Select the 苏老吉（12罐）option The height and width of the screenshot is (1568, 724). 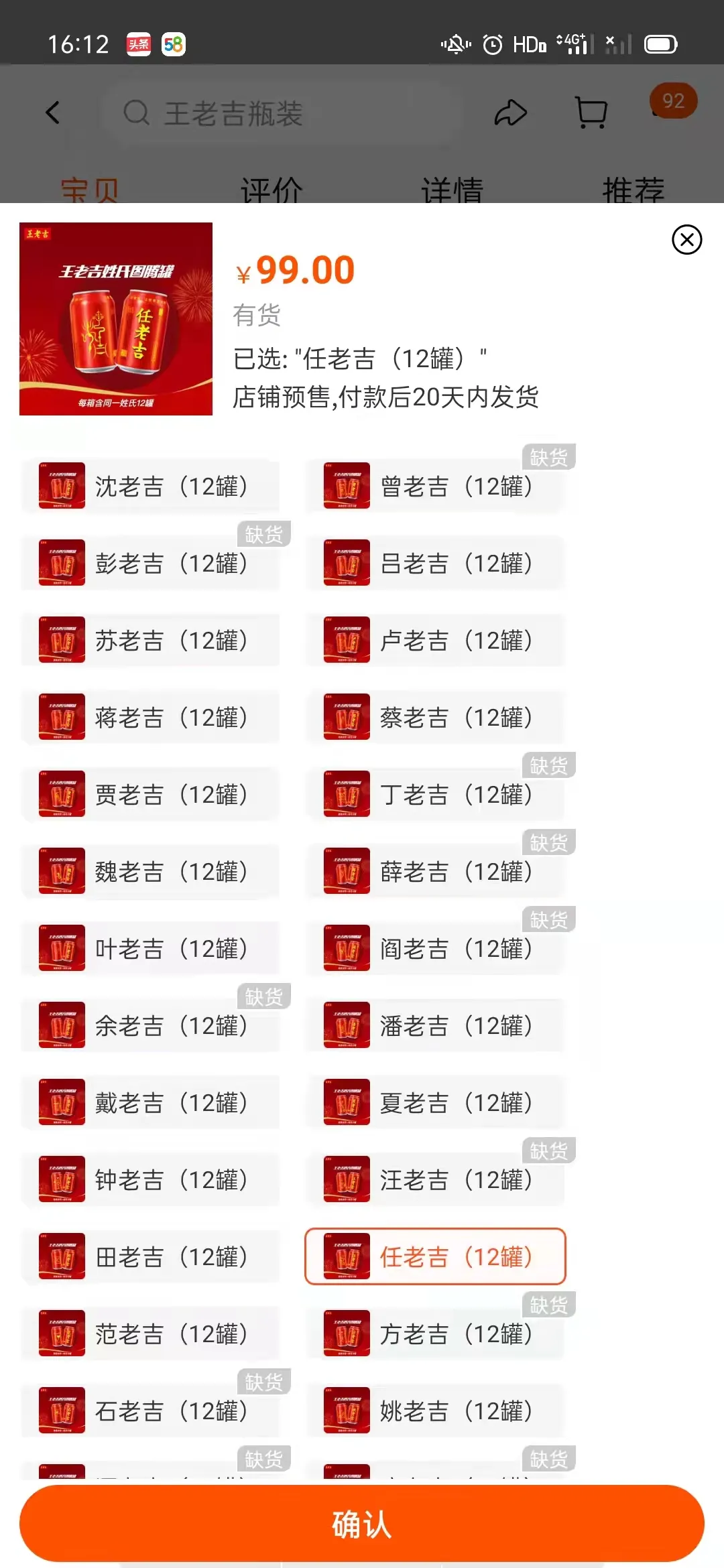[151, 640]
